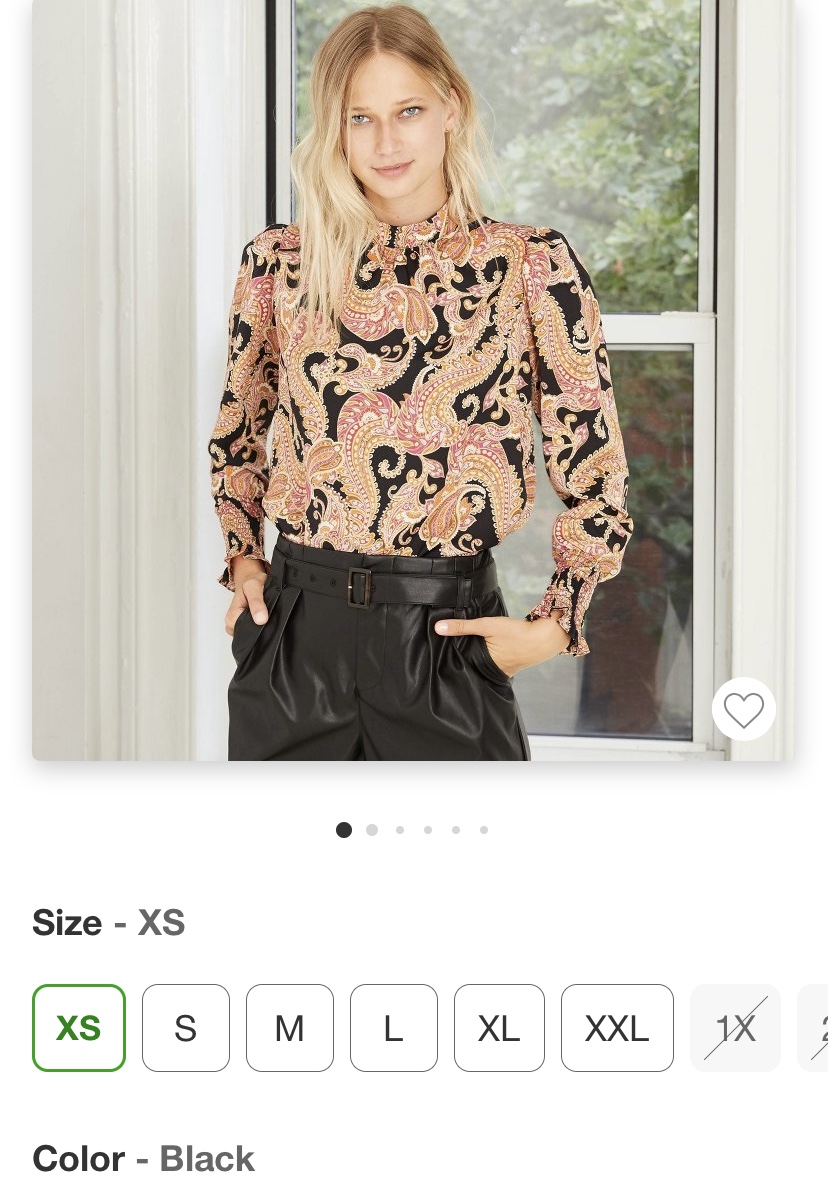Screen dimensions: 828x1201
Task: Pick size L
Action: 394,1028
